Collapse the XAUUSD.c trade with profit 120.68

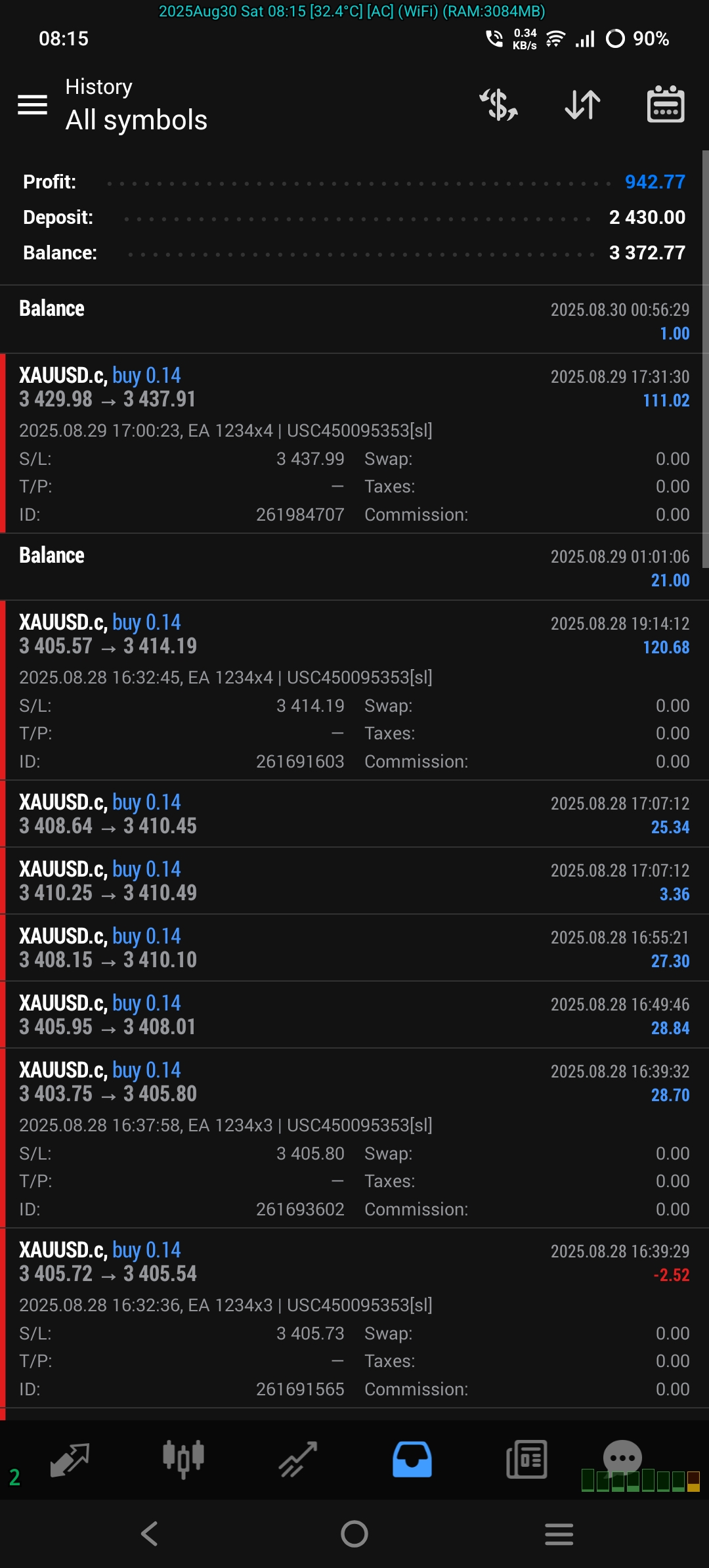pos(354,690)
